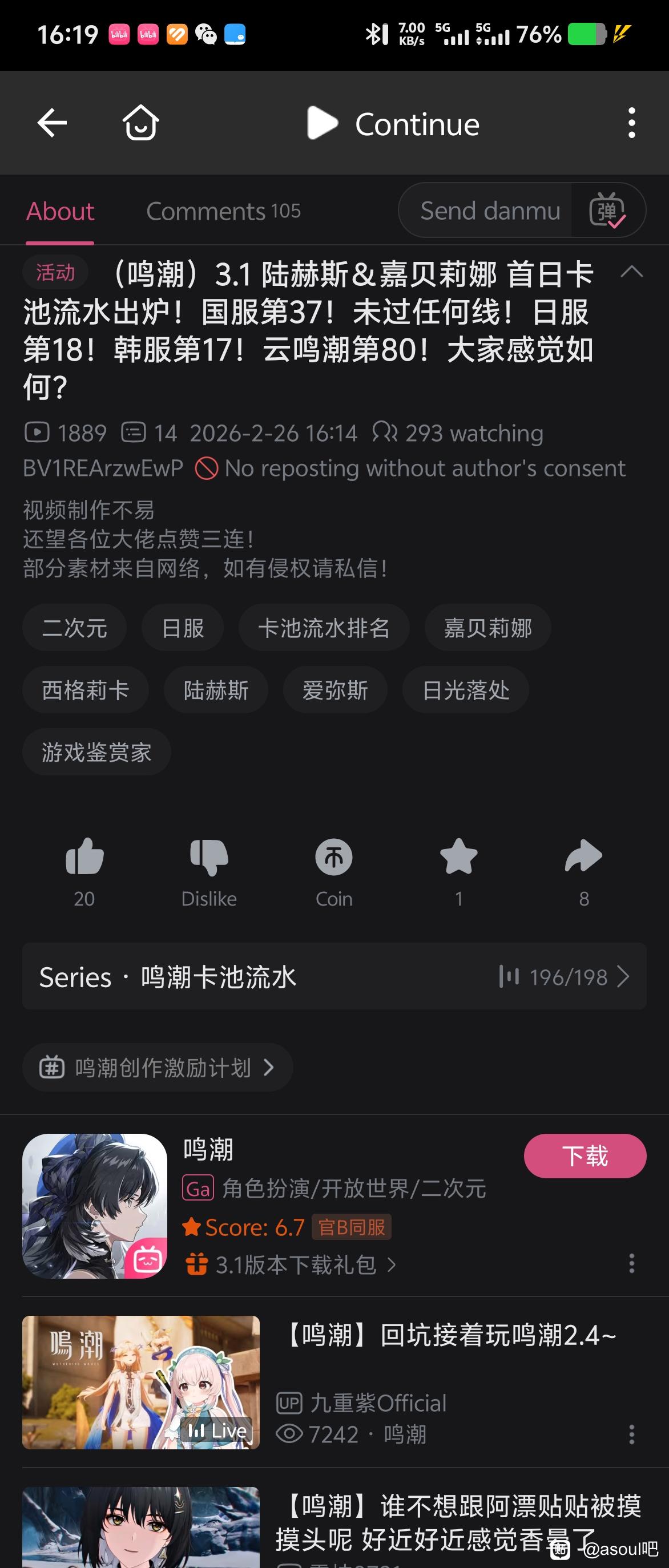Open the 嘉贝莉娜 tag chip
Screen dimensions: 669x1568
tap(487, 628)
